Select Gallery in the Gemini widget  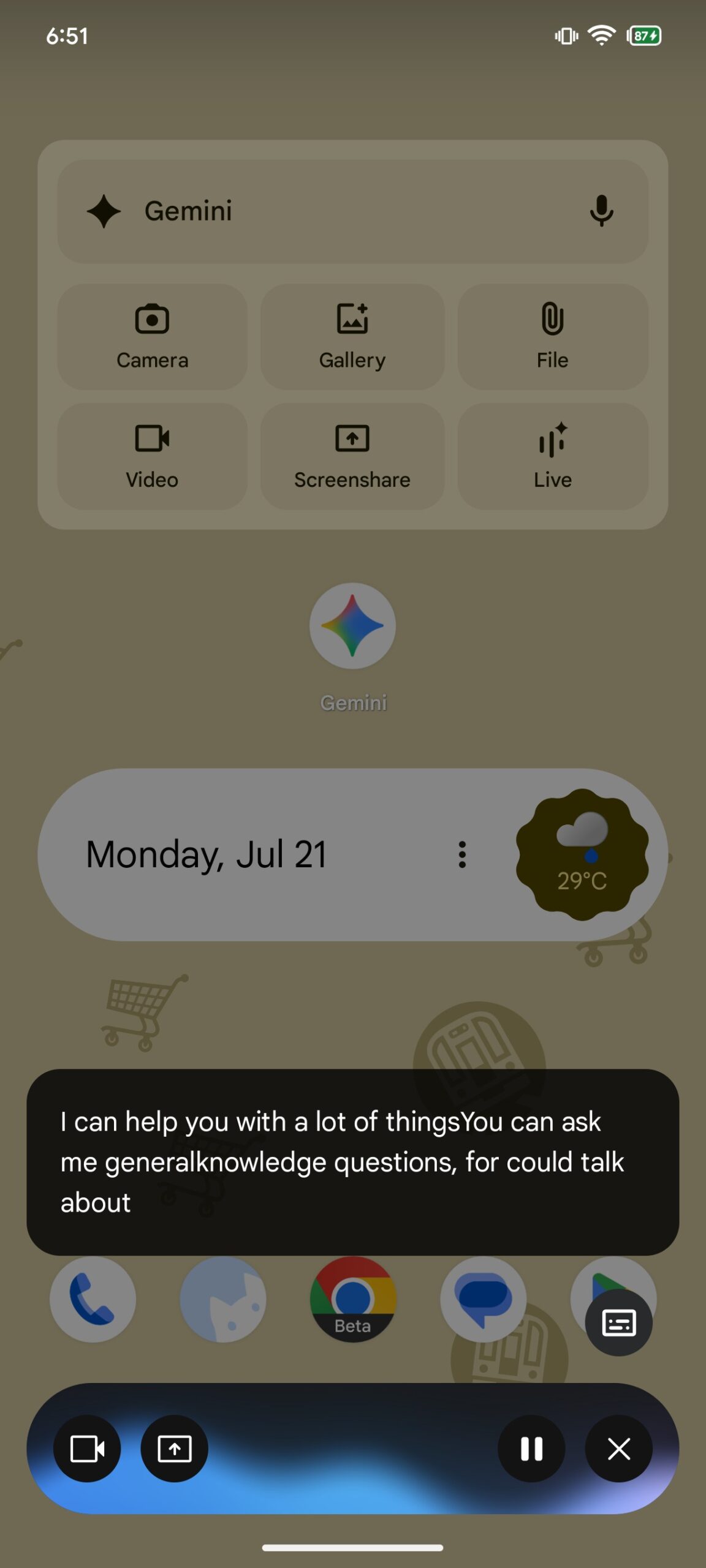point(352,336)
